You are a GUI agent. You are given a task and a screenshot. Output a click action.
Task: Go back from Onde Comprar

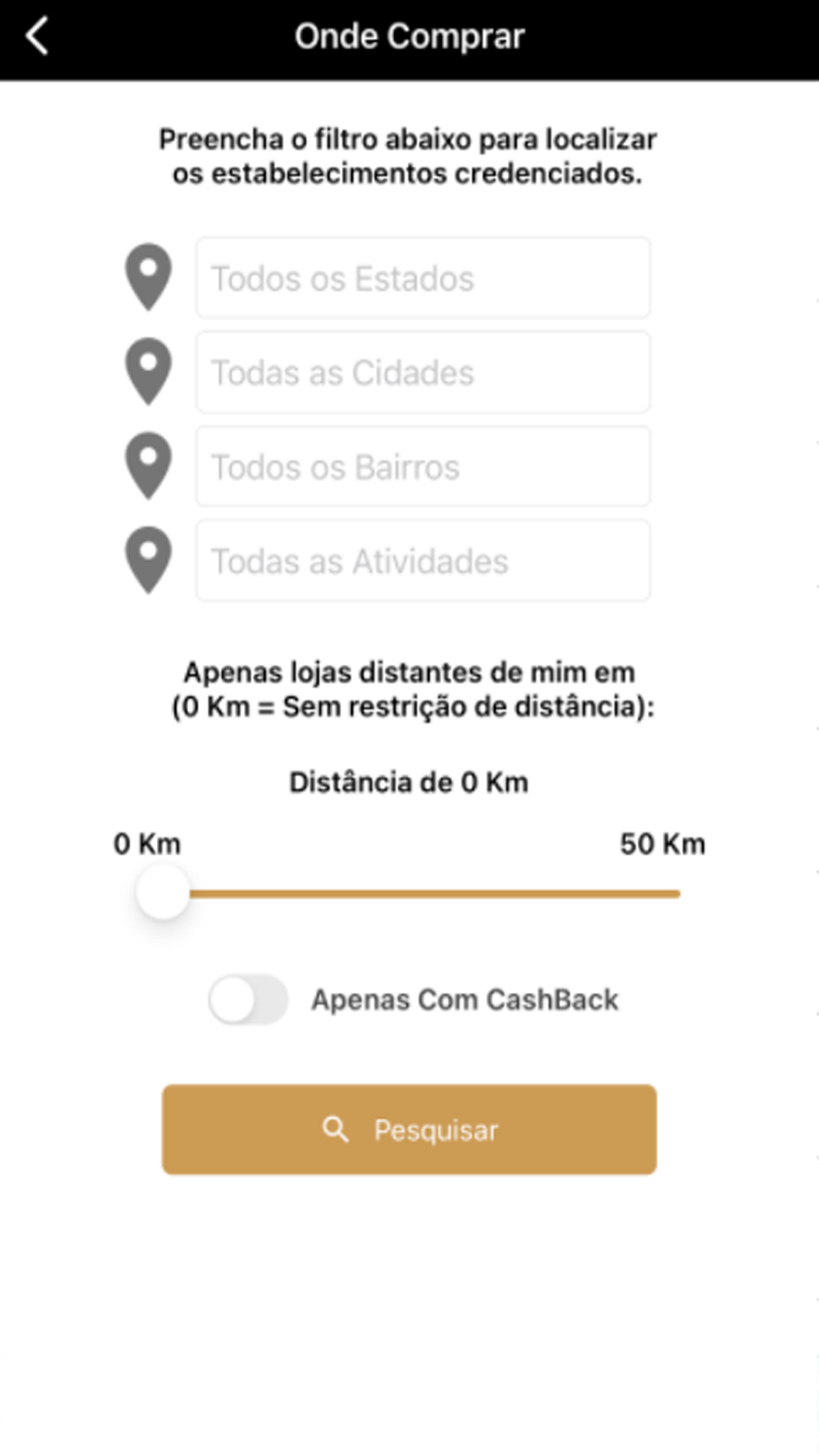(x=38, y=37)
